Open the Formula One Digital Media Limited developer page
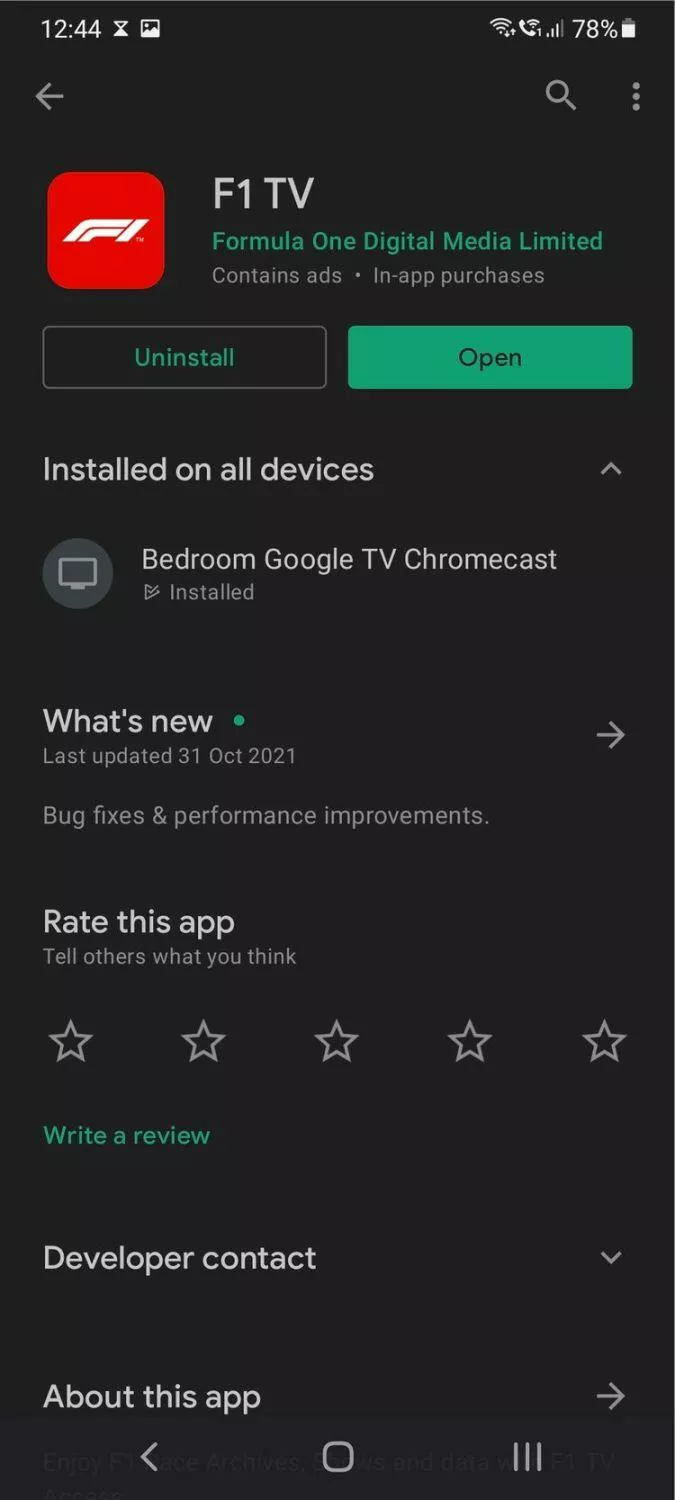The height and width of the screenshot is (1500, 675). tap(407, 241)
